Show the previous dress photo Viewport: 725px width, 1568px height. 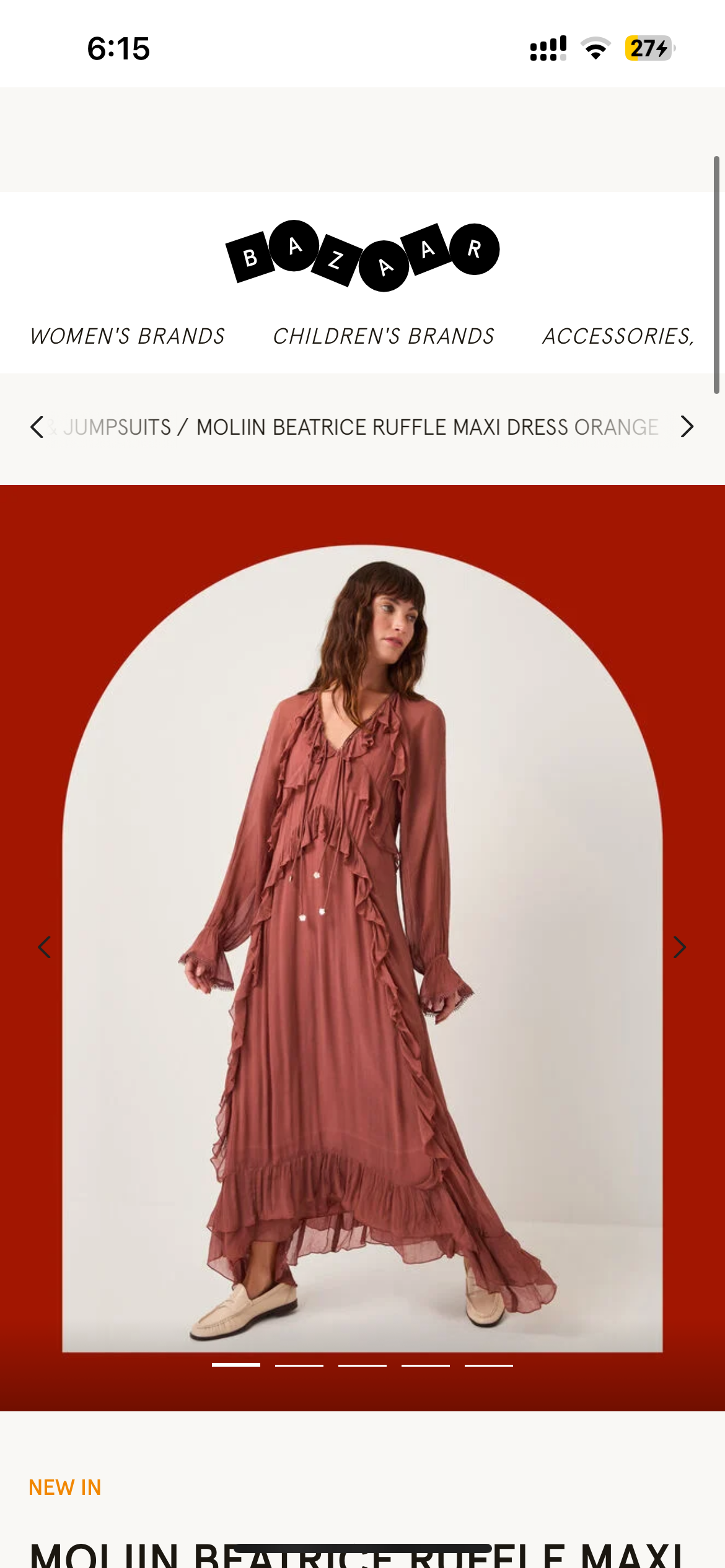[45, 947]
